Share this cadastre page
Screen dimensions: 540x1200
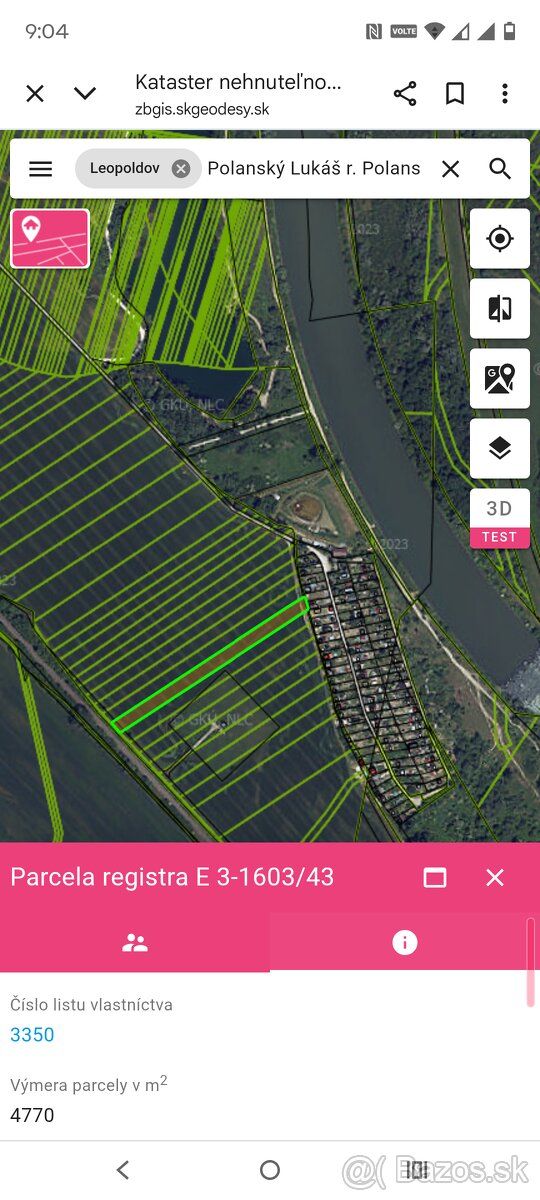[x=405, y=94]
